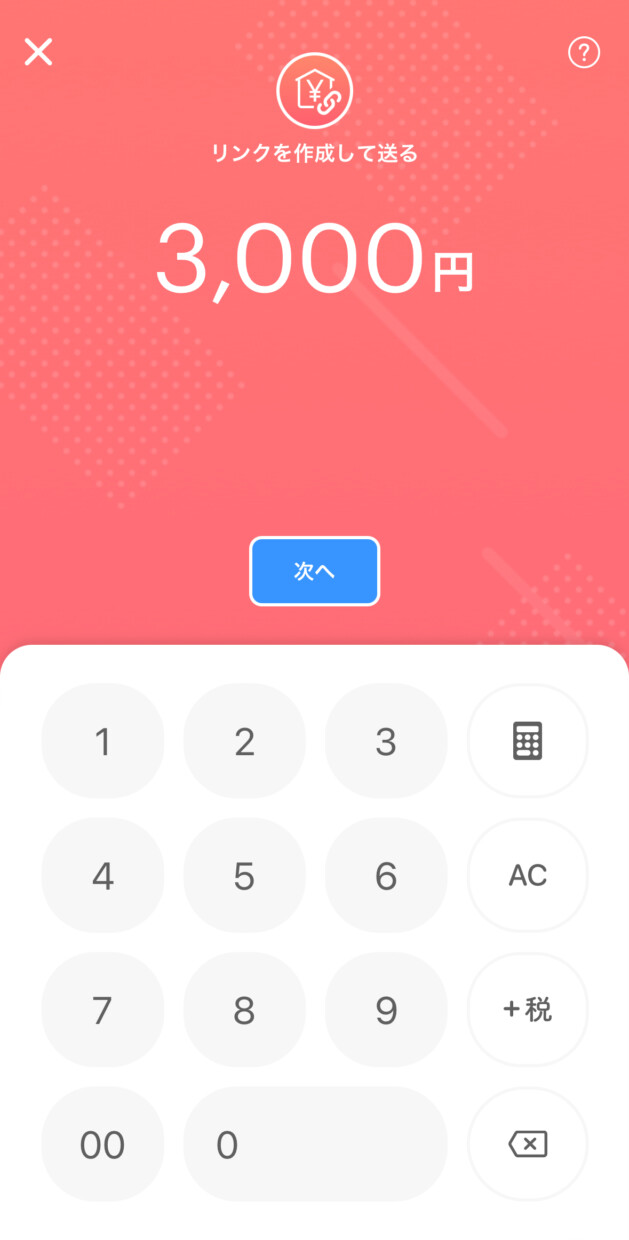The width and height of the screenshot is (629, 1240).
Task: Enter digit 2 on the keypad
Action: pyautogui.click(x=244, y=742)
